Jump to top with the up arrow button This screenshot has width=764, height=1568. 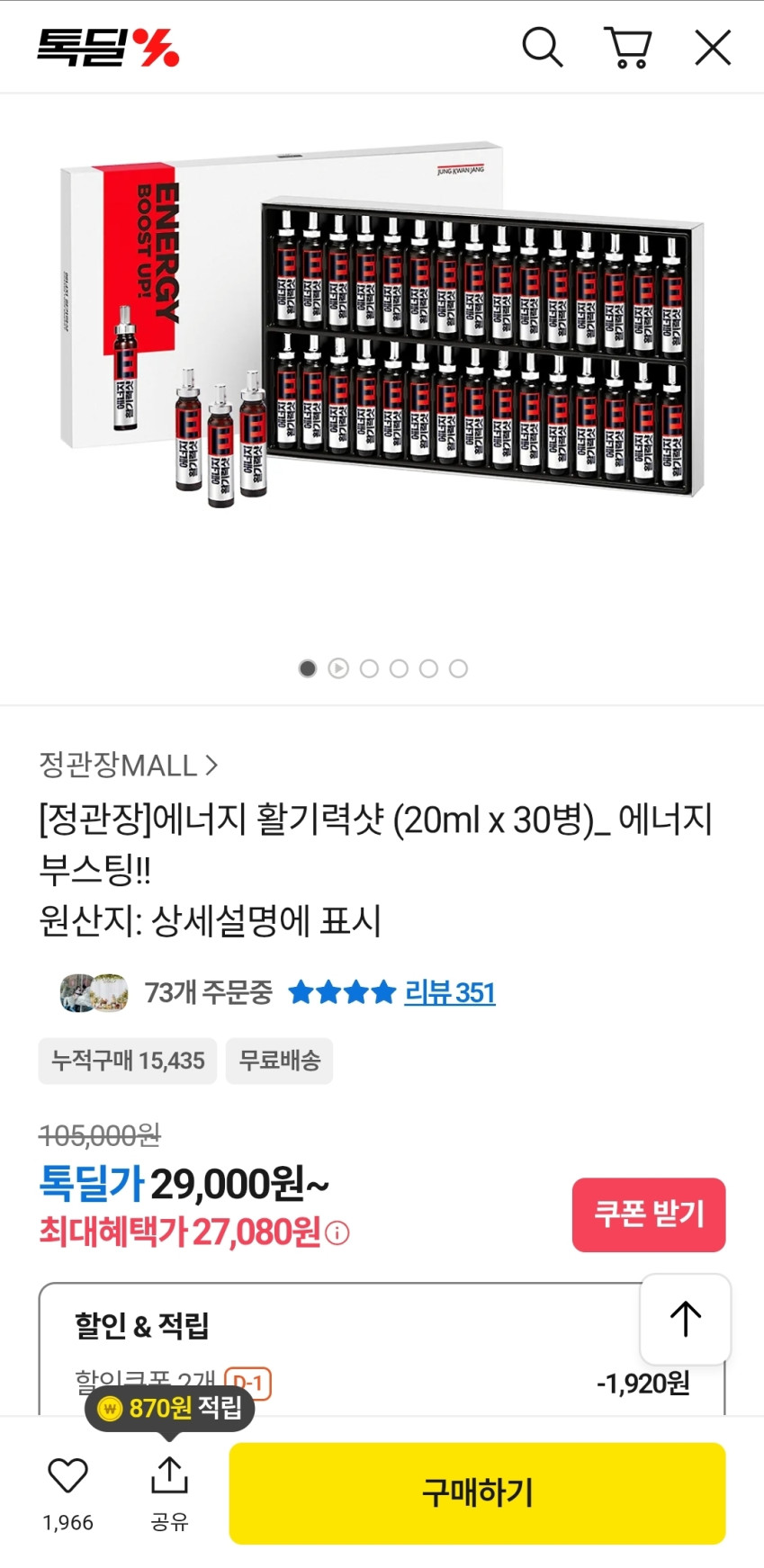coord(685,1319)
